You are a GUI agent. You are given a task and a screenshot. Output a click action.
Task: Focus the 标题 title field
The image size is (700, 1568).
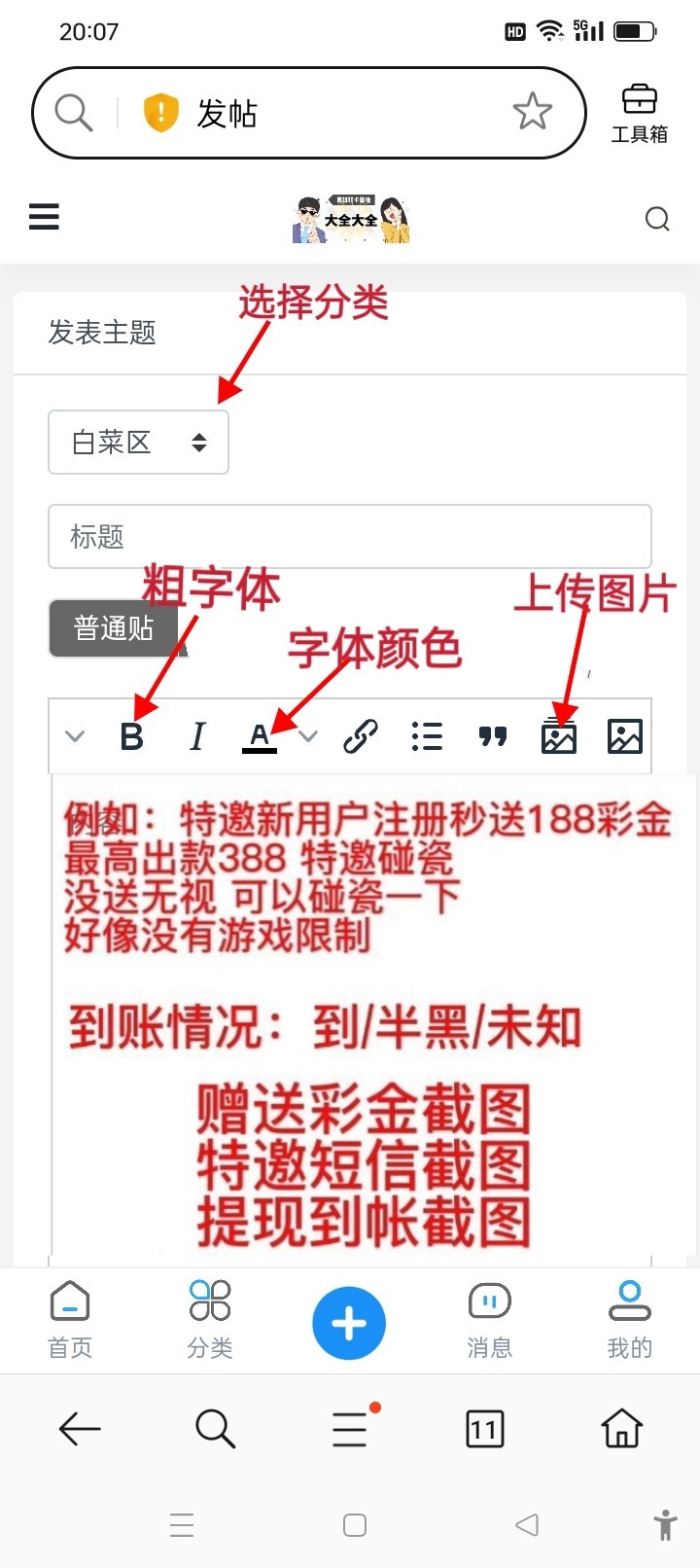(349, 536)
